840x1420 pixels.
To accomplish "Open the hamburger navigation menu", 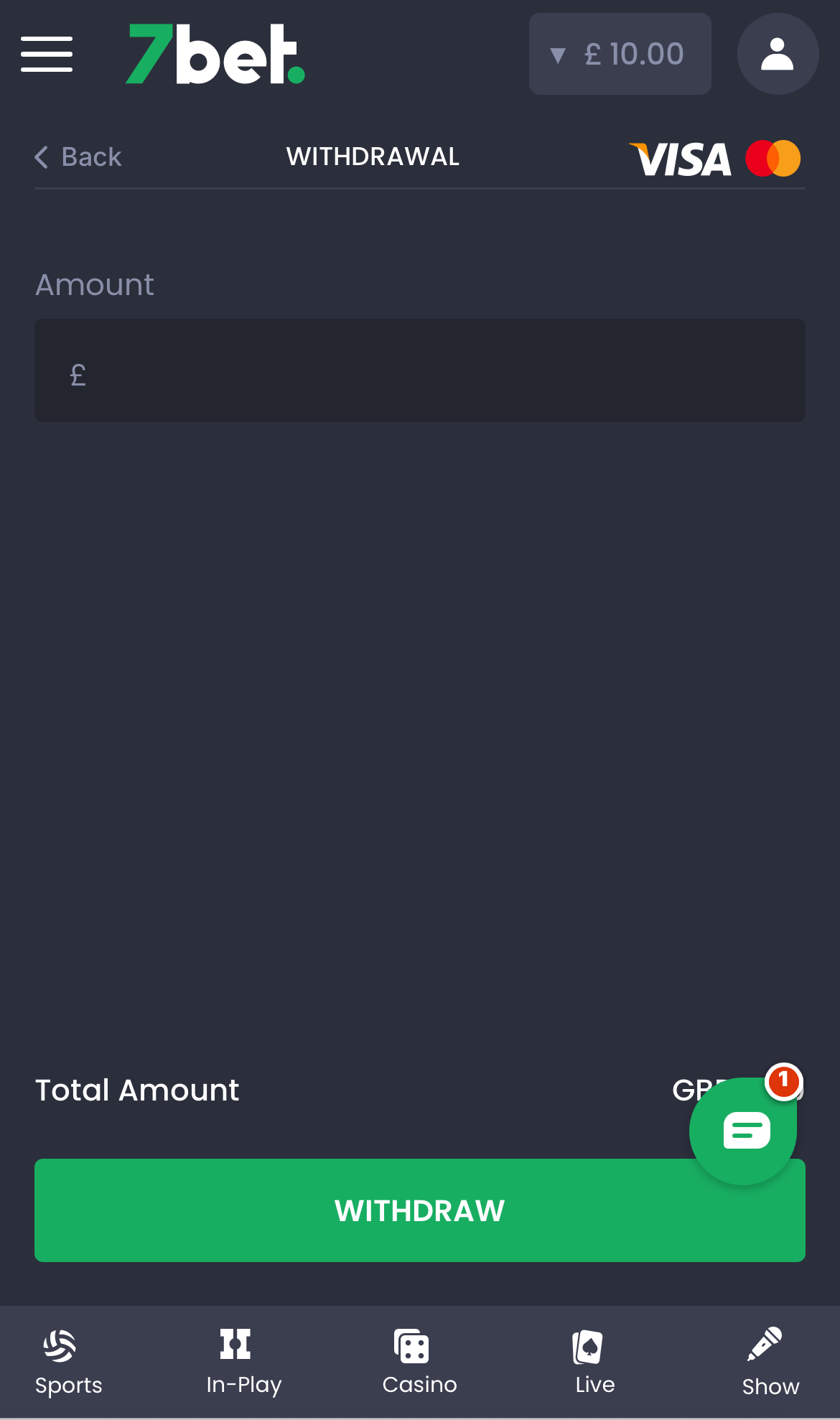I will [x=46, y=53].
